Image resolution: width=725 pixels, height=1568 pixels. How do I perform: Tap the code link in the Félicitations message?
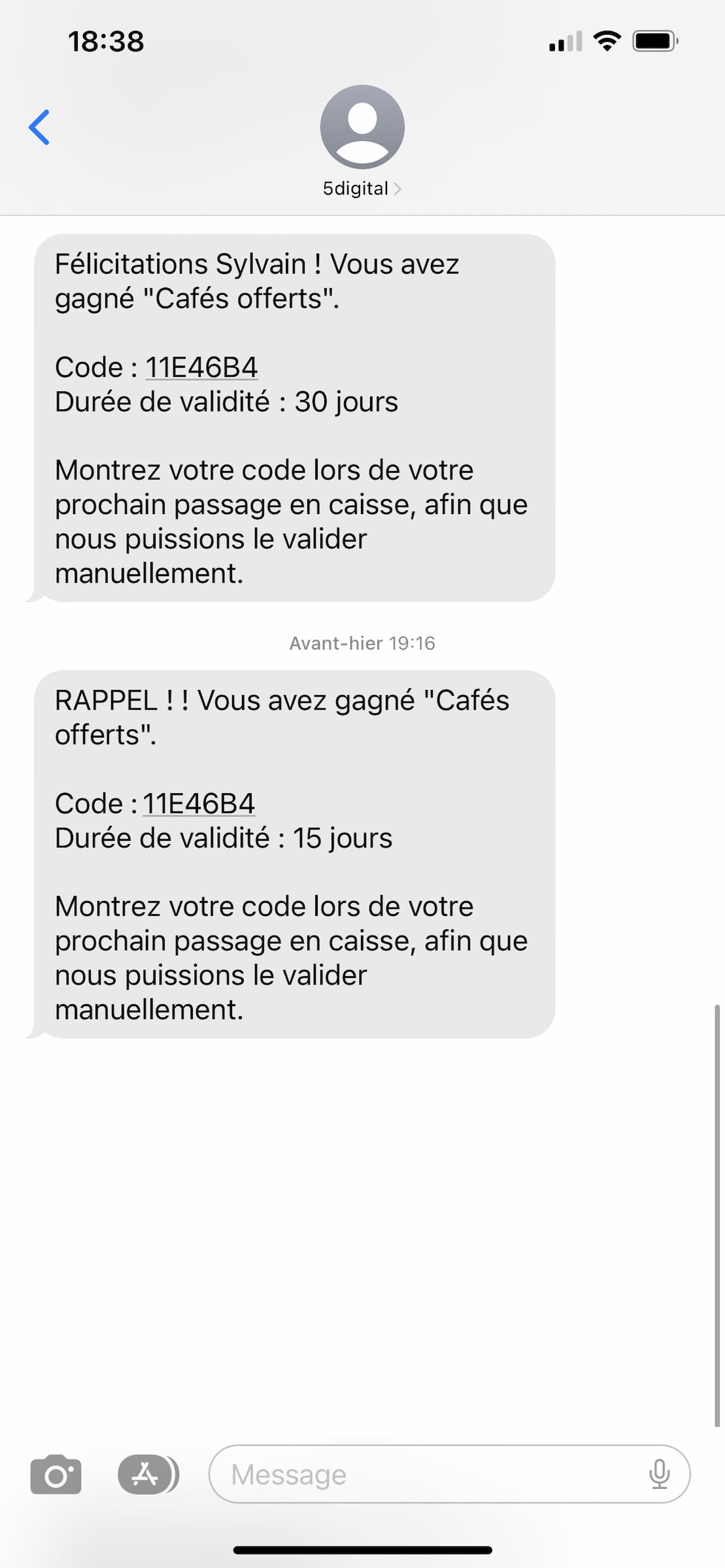click(x=201, y=368)
